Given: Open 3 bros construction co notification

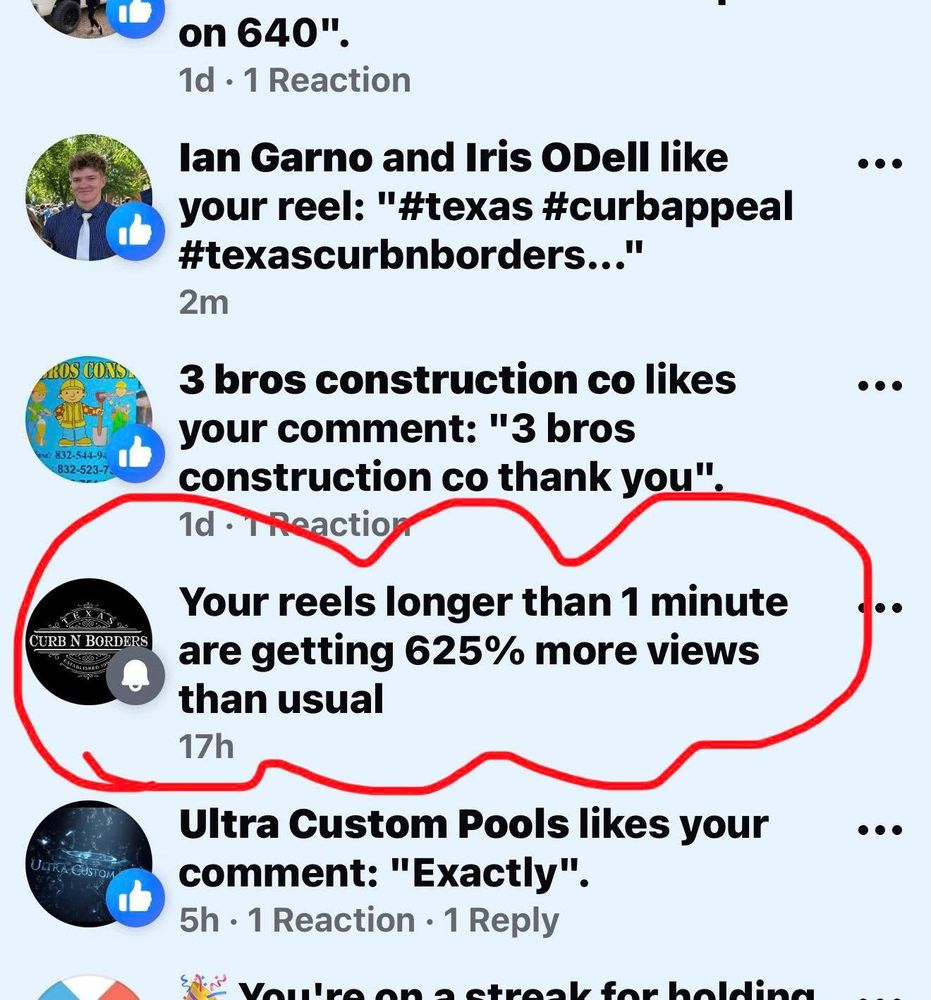Looking at the screenshot, I should click(457, 428).
